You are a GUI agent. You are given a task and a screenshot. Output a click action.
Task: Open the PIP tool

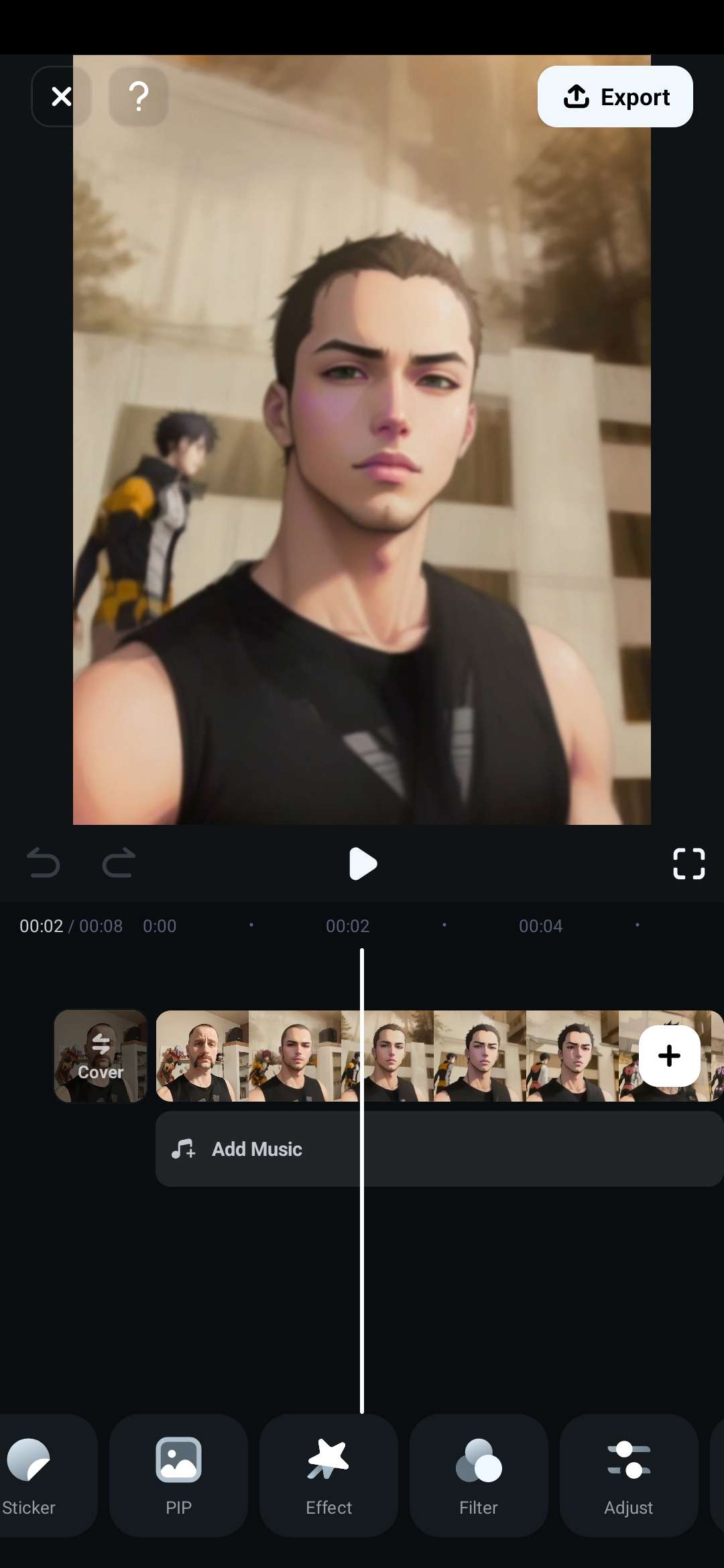178,1476
